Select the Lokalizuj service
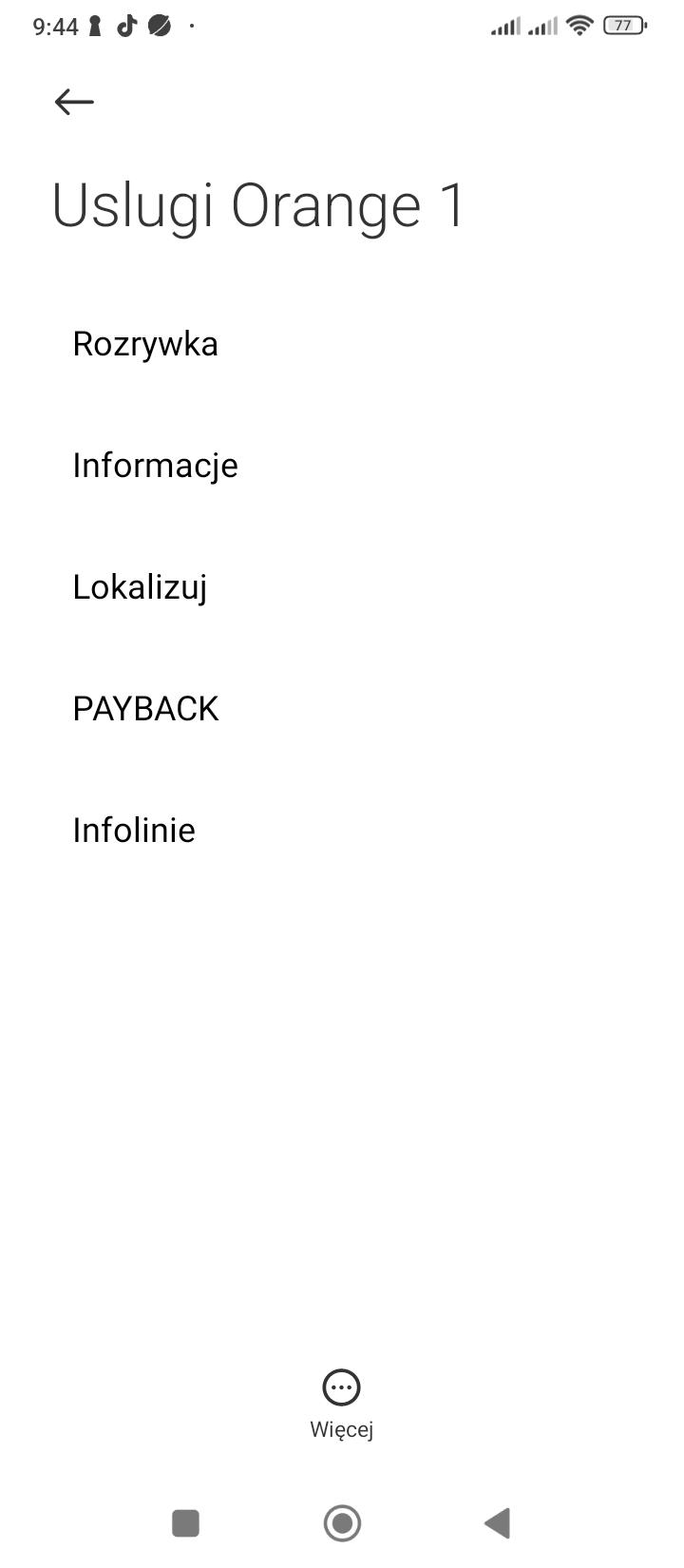 [140, 587]
